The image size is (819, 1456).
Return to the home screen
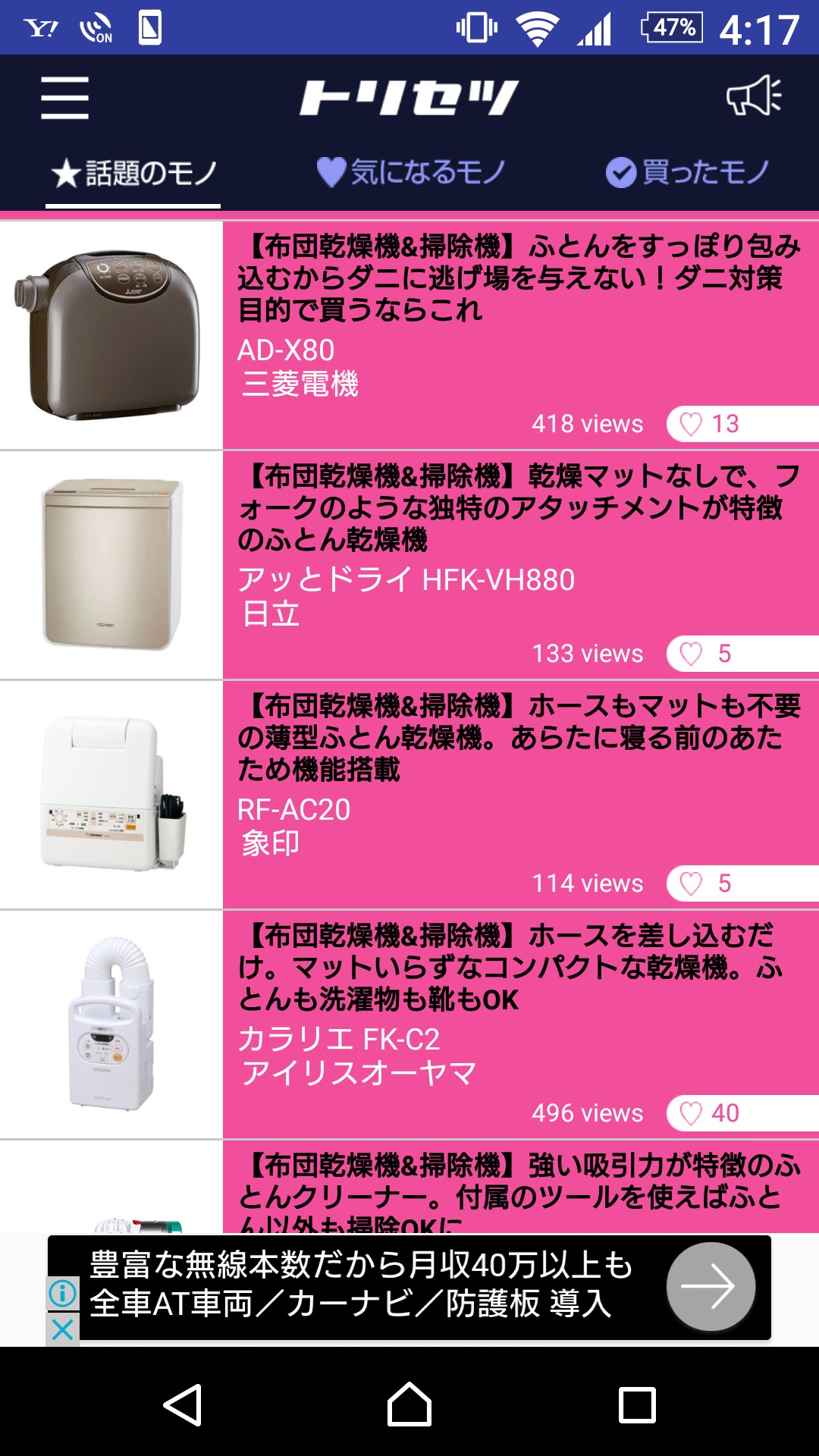(x=409, y=1405)
